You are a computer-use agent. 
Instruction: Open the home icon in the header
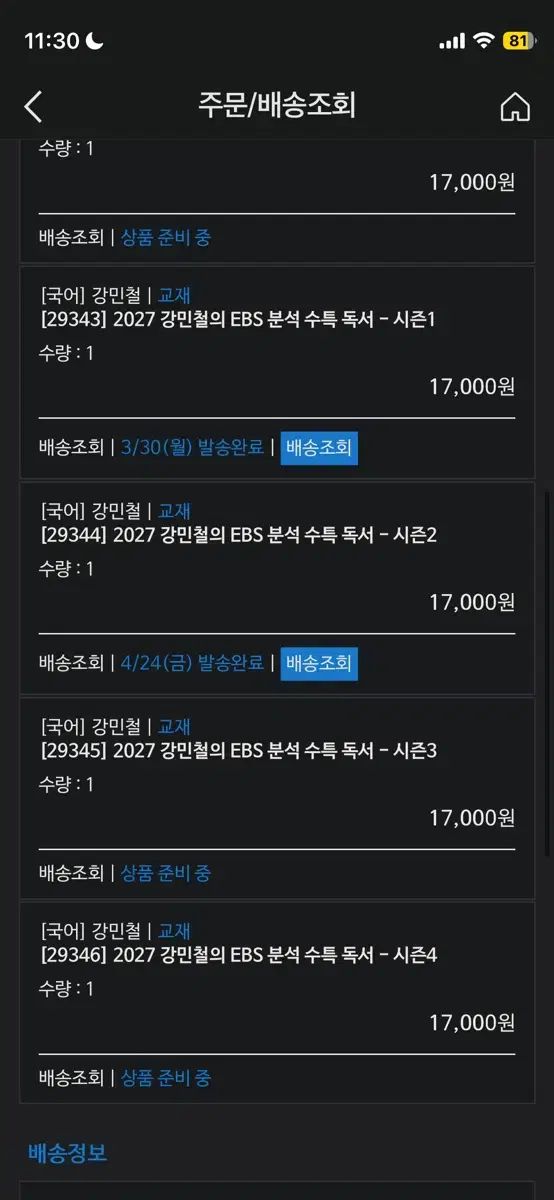pos(515,106)
